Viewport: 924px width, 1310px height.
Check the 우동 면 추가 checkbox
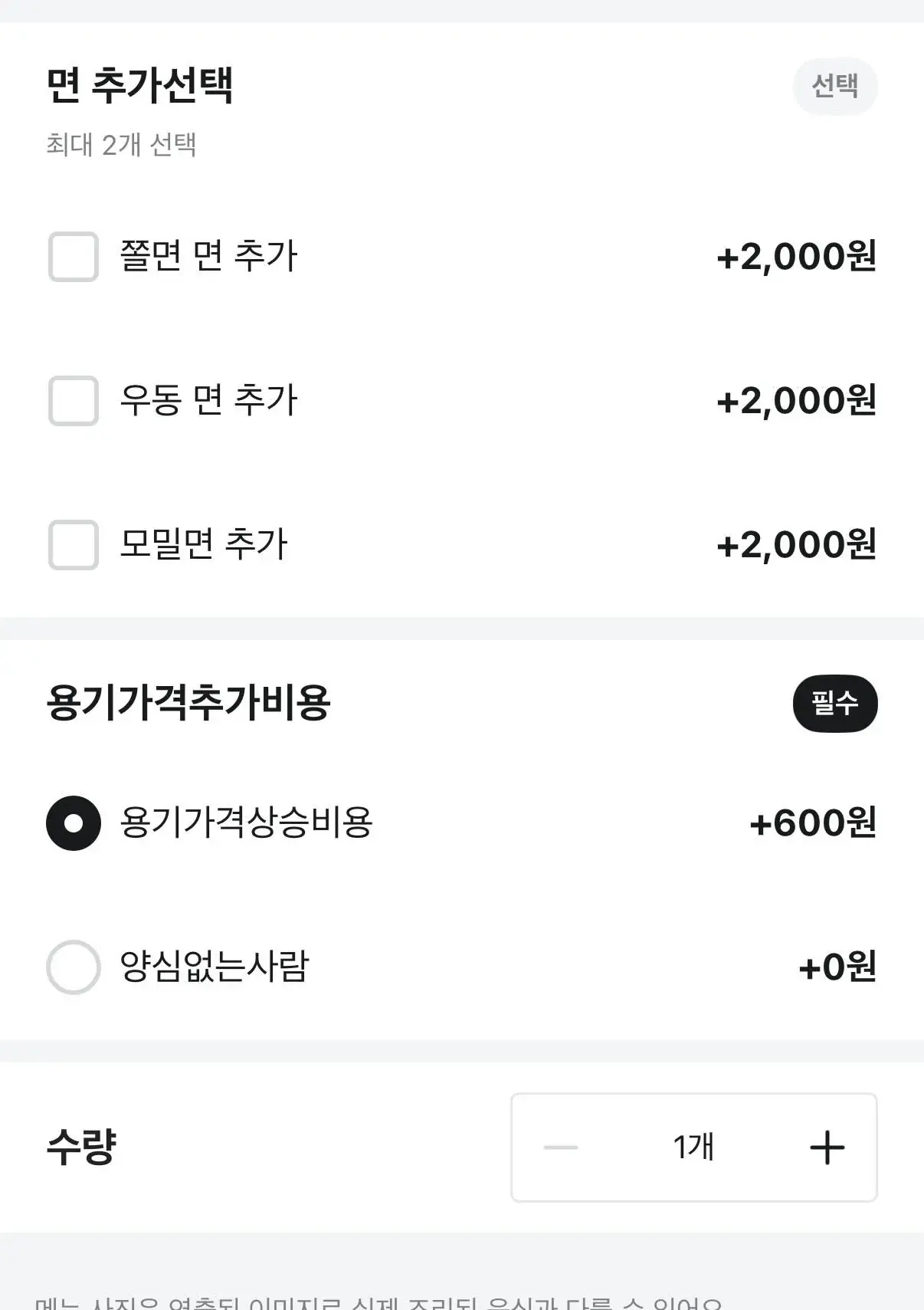point(73,399)
